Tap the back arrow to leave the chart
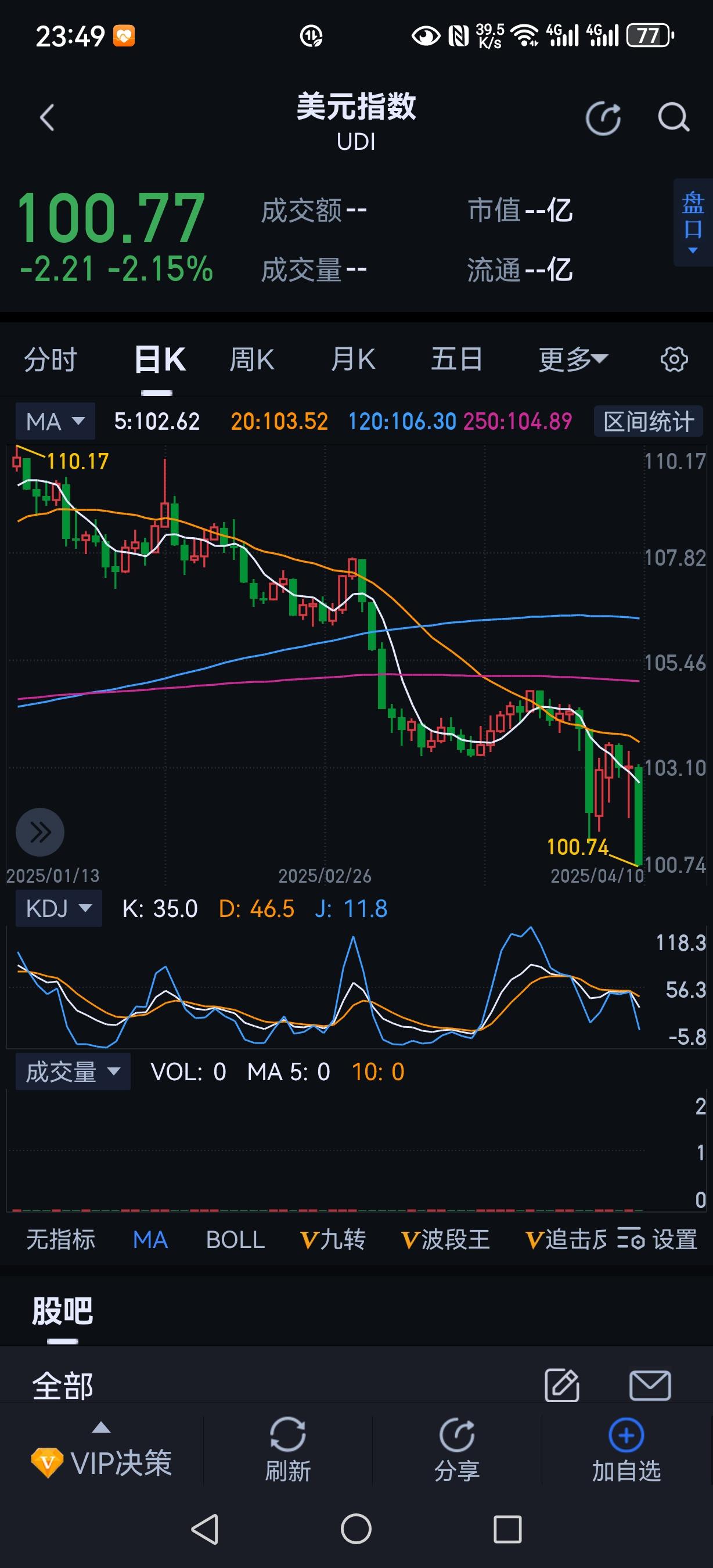 48,118
